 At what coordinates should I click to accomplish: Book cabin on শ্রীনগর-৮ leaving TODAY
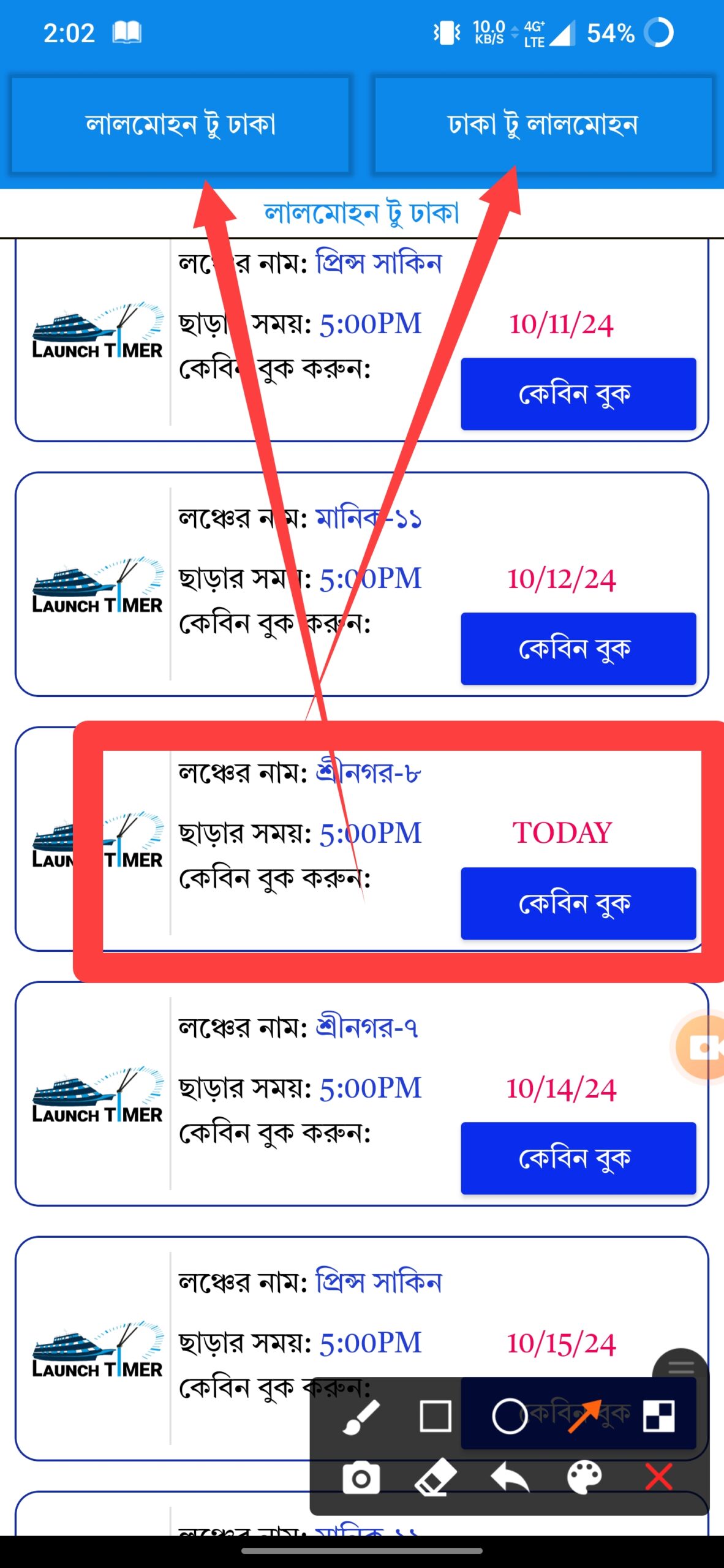pos(578,903)
